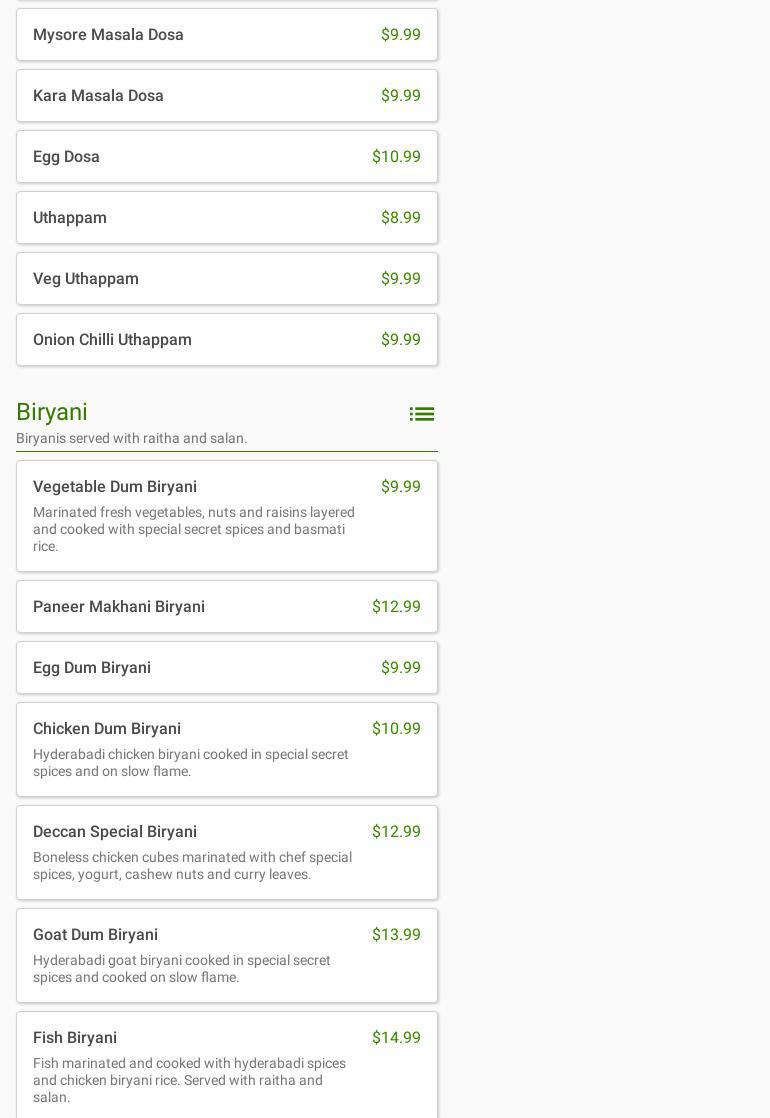Open the Biryani category list icon
The width and height of the screenshot is (770, 1118).
[x=421, y=414]
